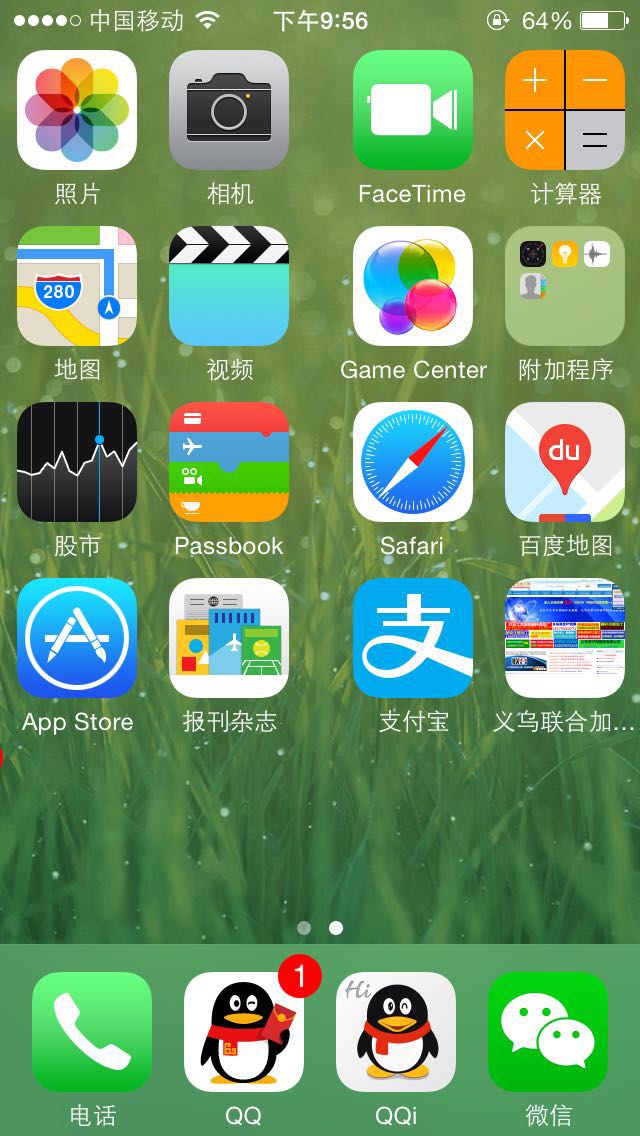Launch Game Center
The height and width of the screenshot is (1136, 640).
point(412,286)
